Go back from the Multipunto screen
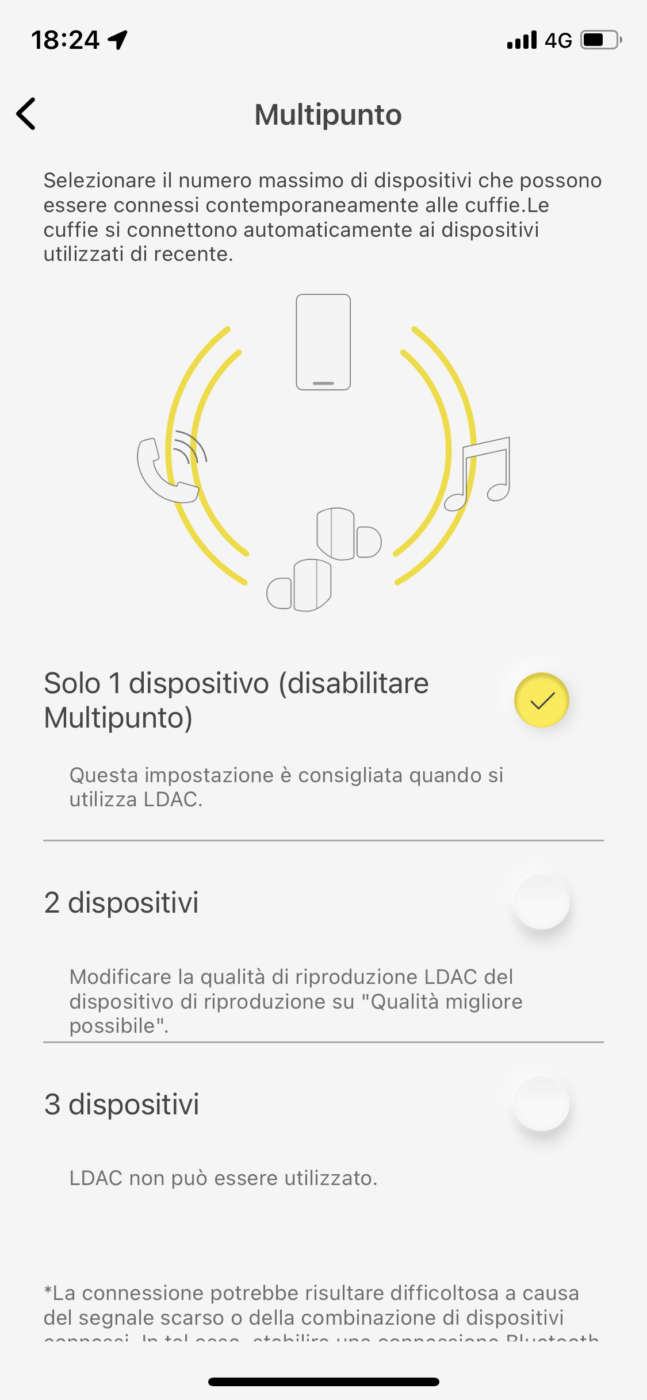Viewport: 647px width, 1400px height. click(26, 114)
